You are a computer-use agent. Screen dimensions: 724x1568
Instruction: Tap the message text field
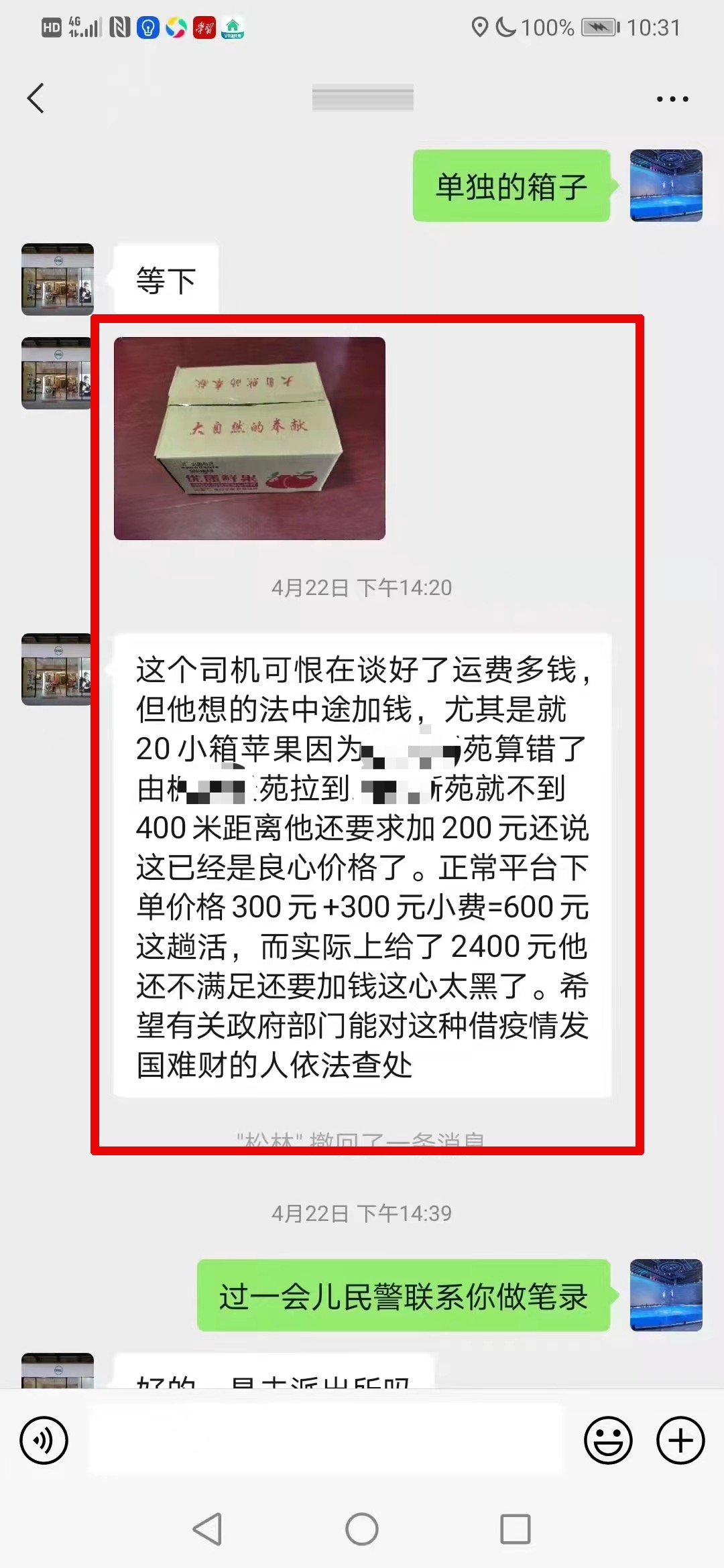[x=325, y=1439]
